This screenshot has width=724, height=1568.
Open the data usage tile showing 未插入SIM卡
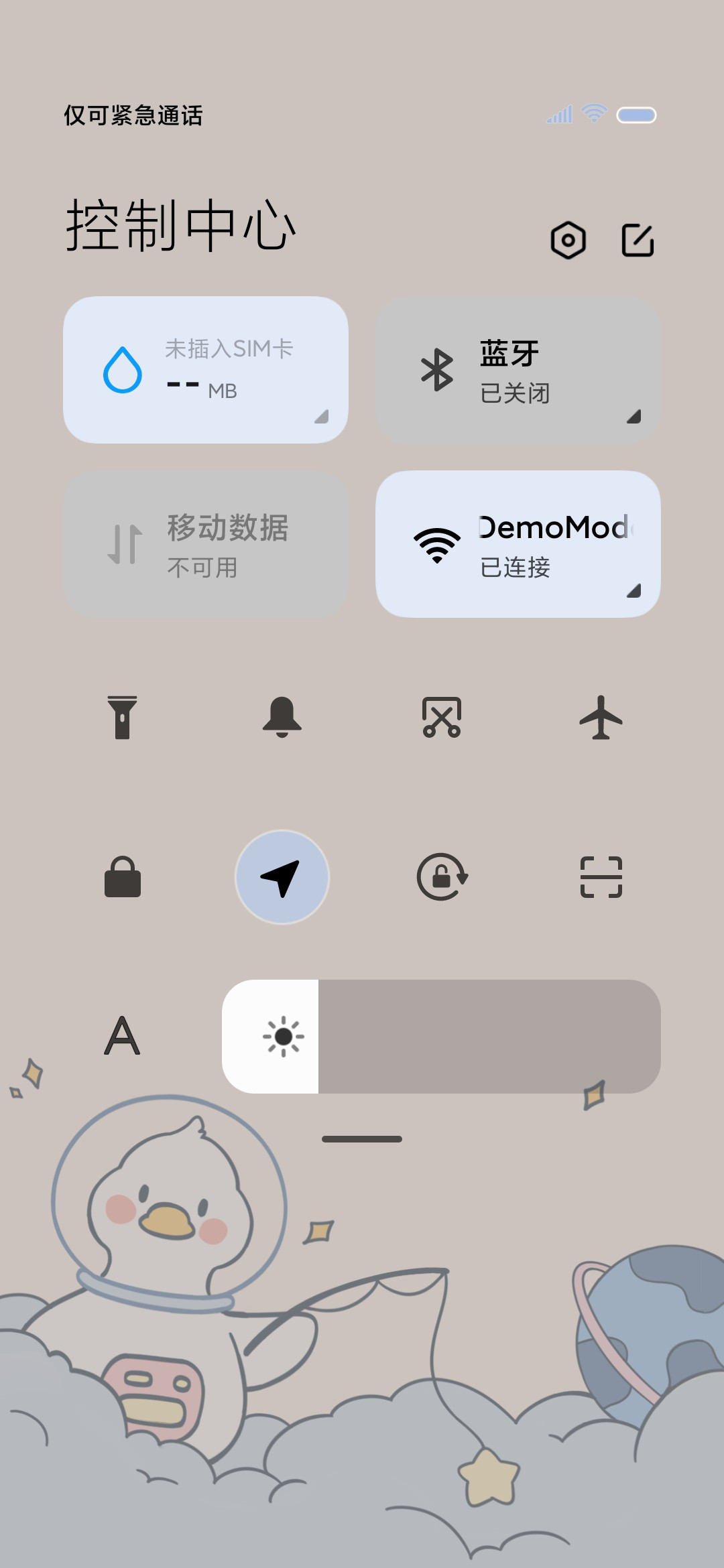(x=206, y=370)
